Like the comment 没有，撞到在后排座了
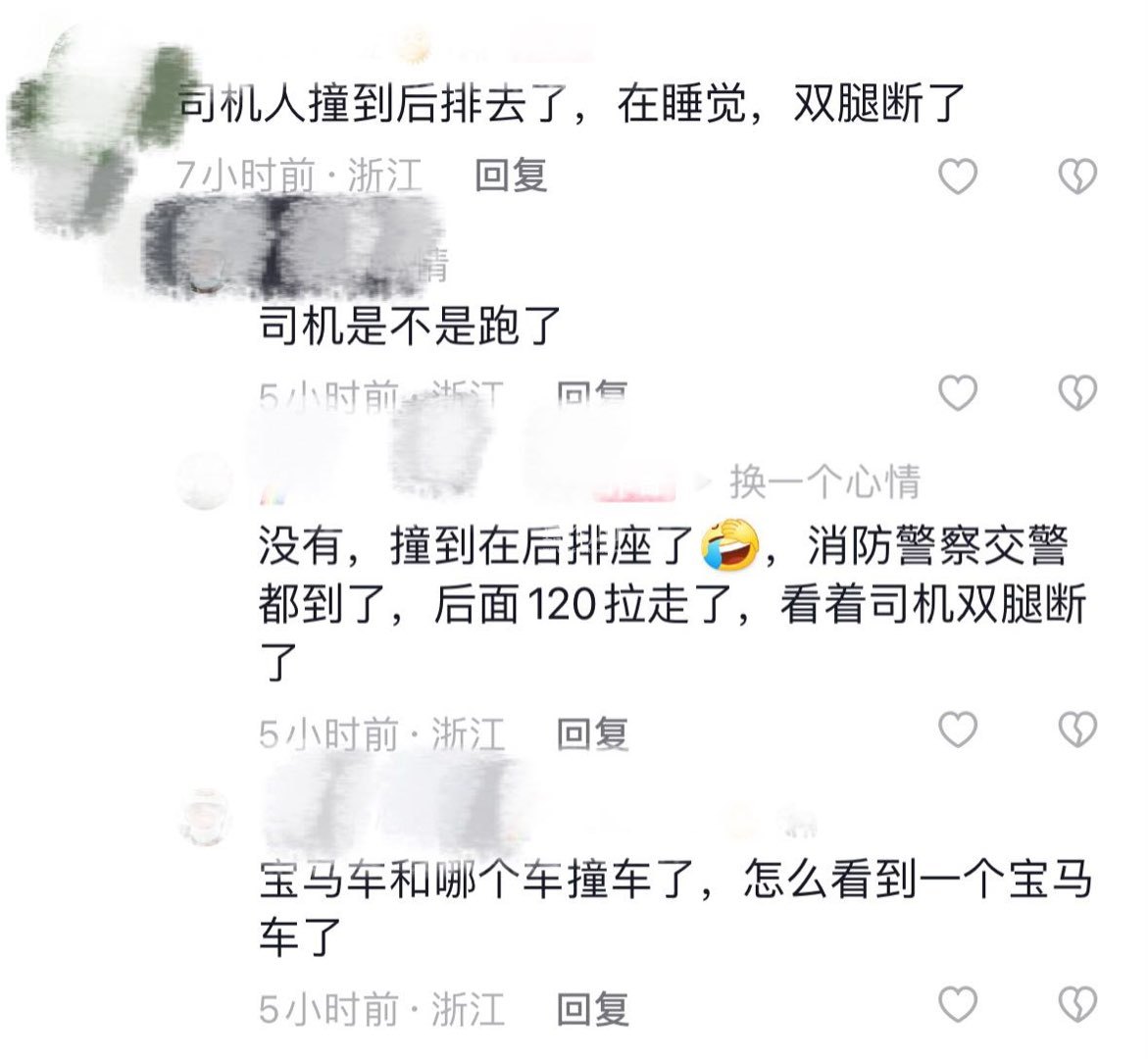Screen dimensions: 1148x1059 tap(958, 730)
